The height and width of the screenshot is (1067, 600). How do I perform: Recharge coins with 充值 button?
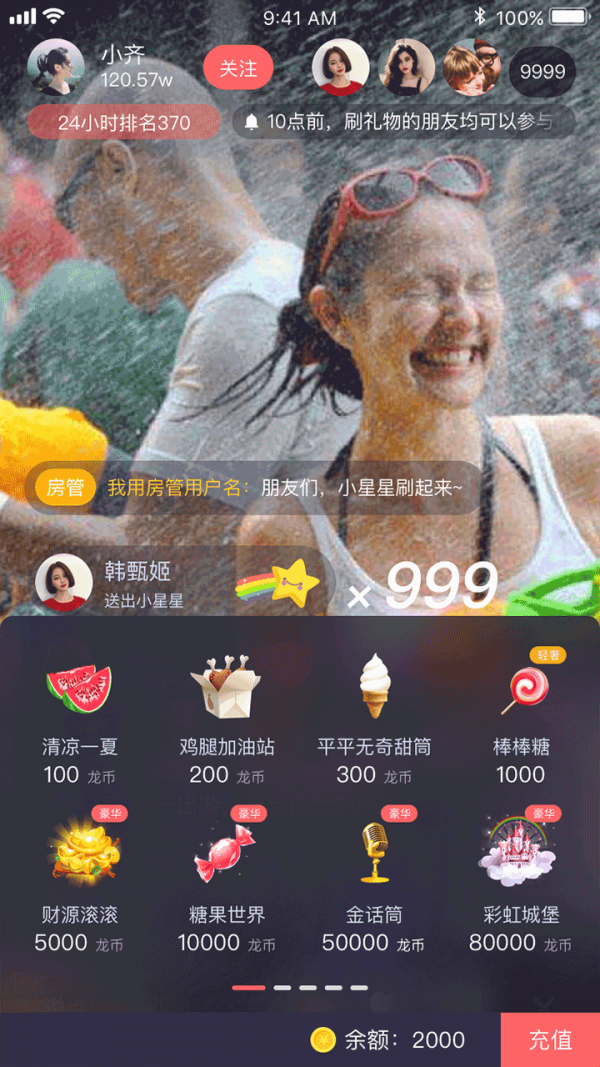(x=550, y=1039)
